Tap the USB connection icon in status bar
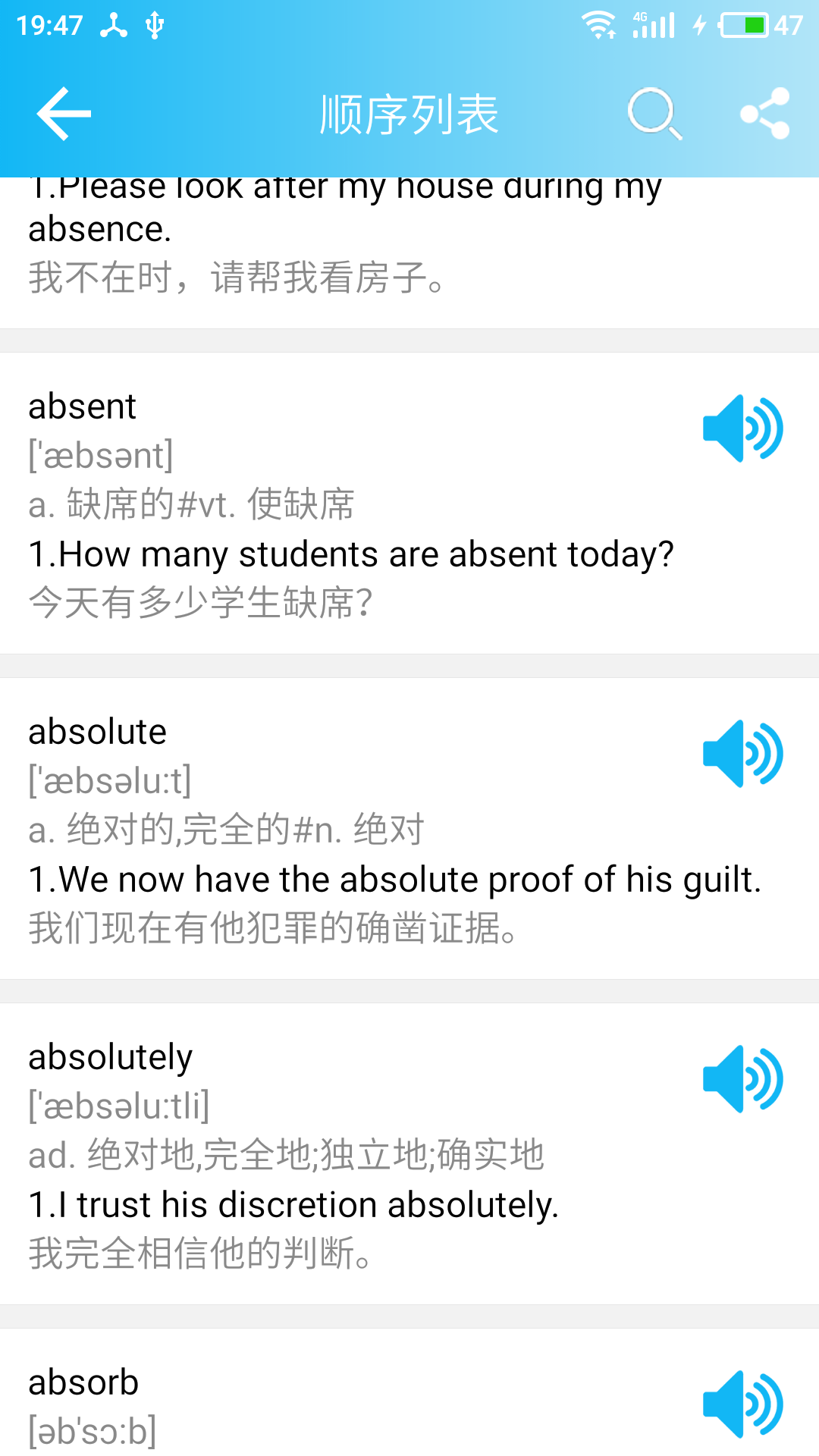The height and width of the screenshot is (1456, 819). (155, 23)
